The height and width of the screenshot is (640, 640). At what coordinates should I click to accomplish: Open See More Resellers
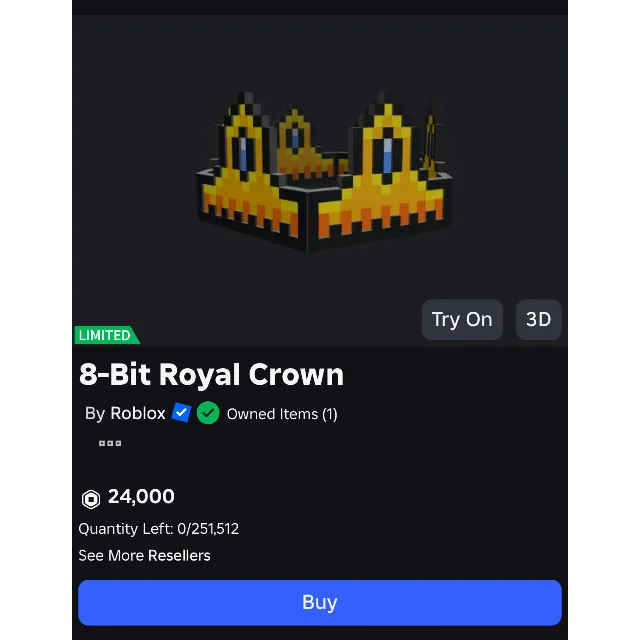click(144, 555)
